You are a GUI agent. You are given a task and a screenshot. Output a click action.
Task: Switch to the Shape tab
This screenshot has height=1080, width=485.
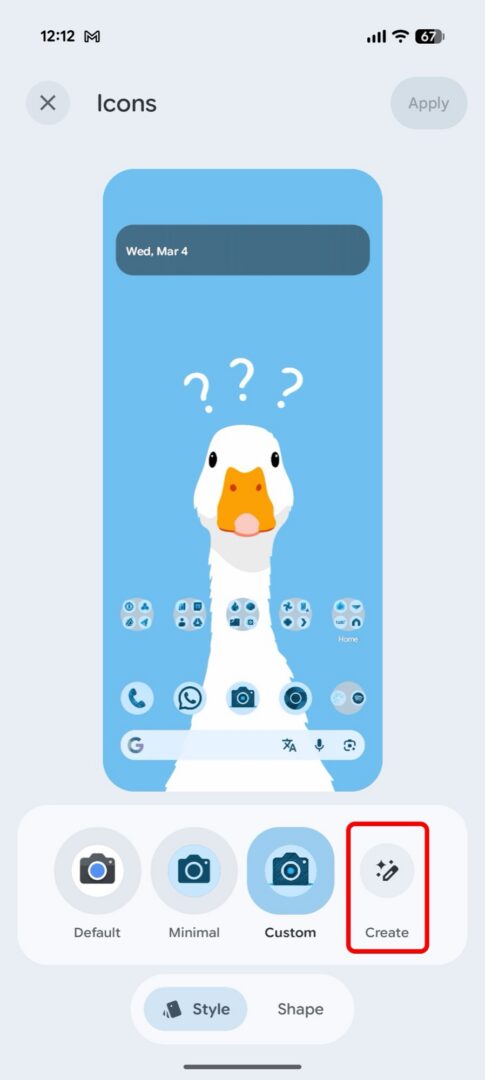tap(300, 1009)
